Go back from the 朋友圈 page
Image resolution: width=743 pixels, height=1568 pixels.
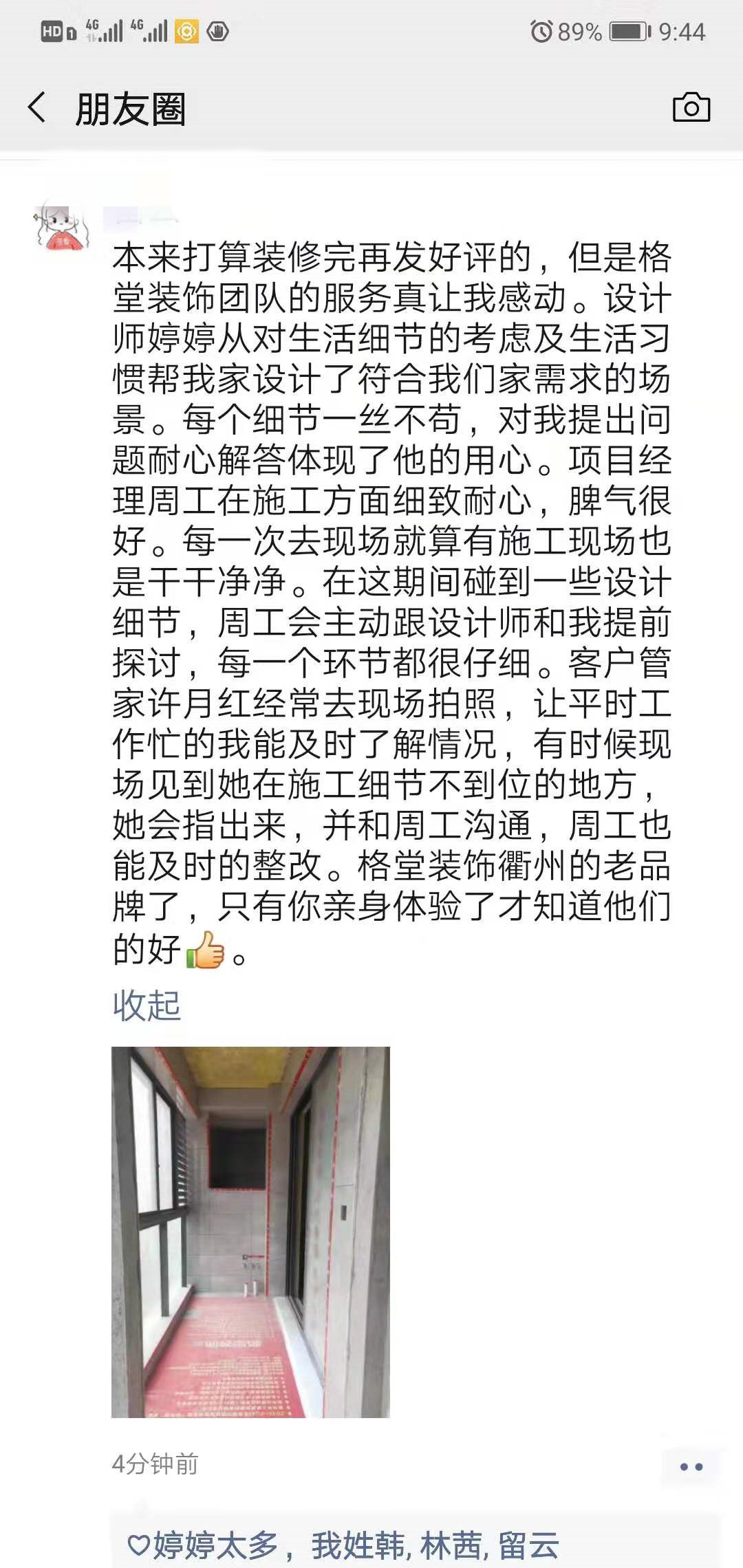37,108
